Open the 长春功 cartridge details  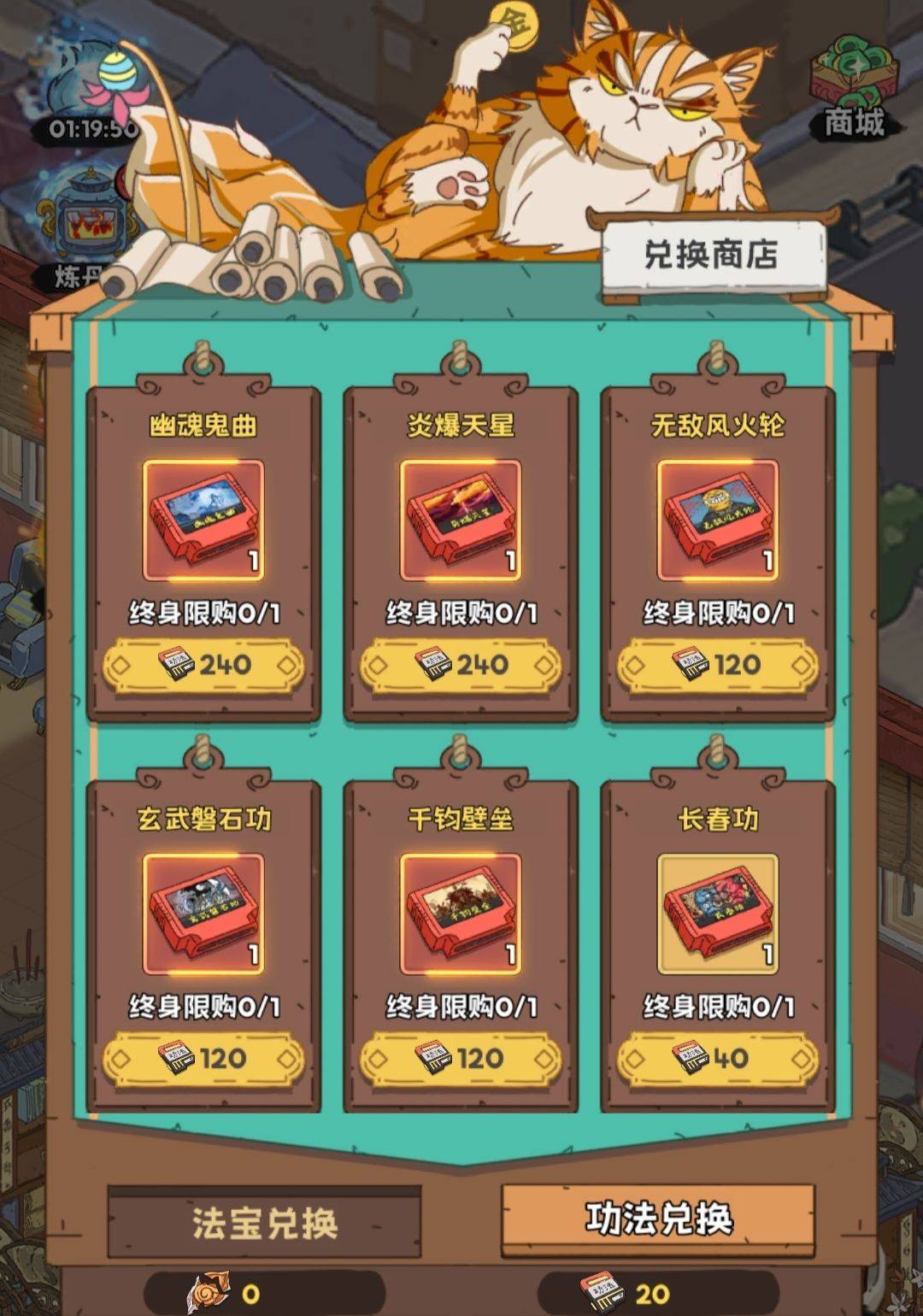click(718, 914)
